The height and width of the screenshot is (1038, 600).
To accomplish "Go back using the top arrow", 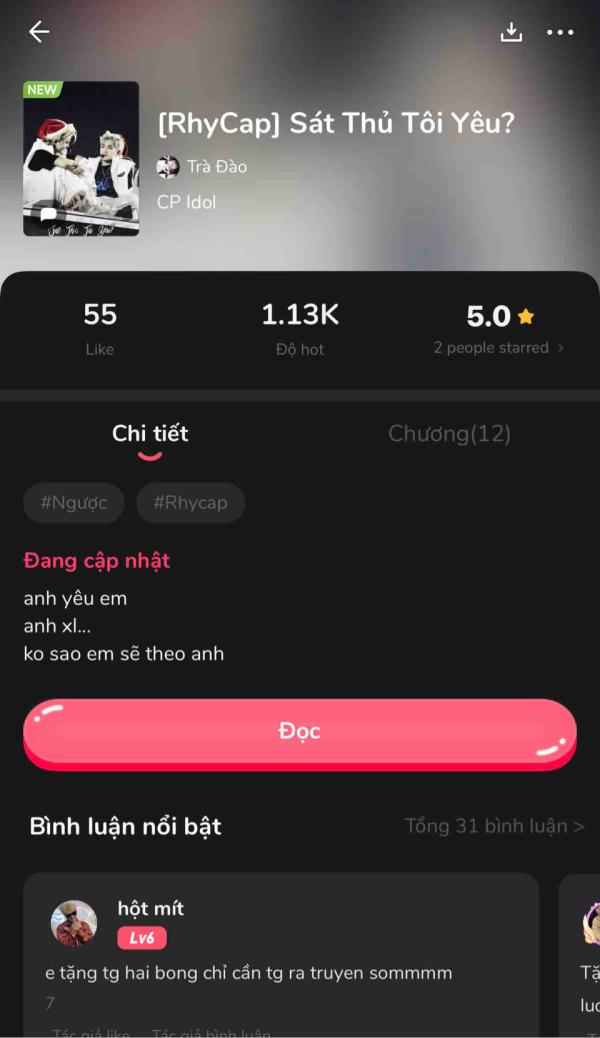I will (x=39, y=32).
